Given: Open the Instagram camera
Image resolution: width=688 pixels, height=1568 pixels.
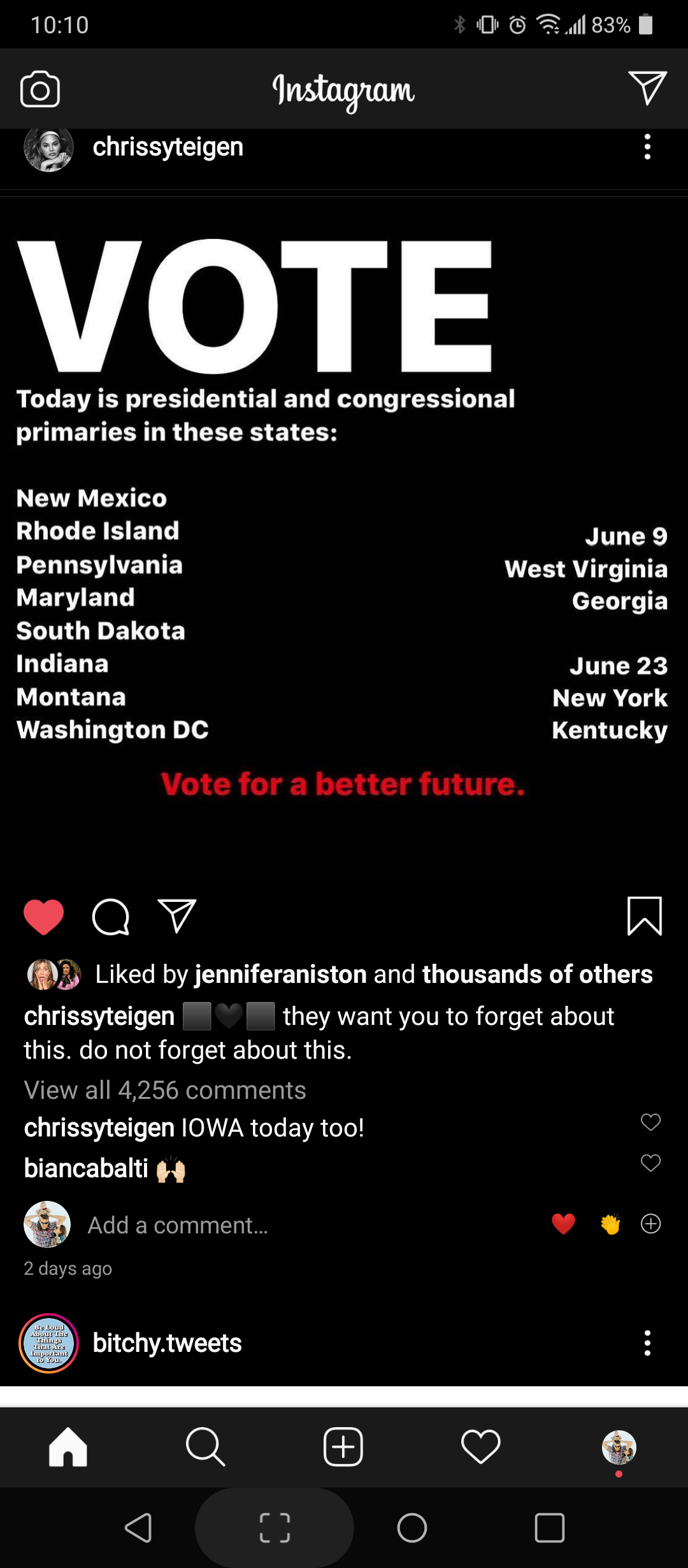Looking at the screenshot, I should (39, 89).
